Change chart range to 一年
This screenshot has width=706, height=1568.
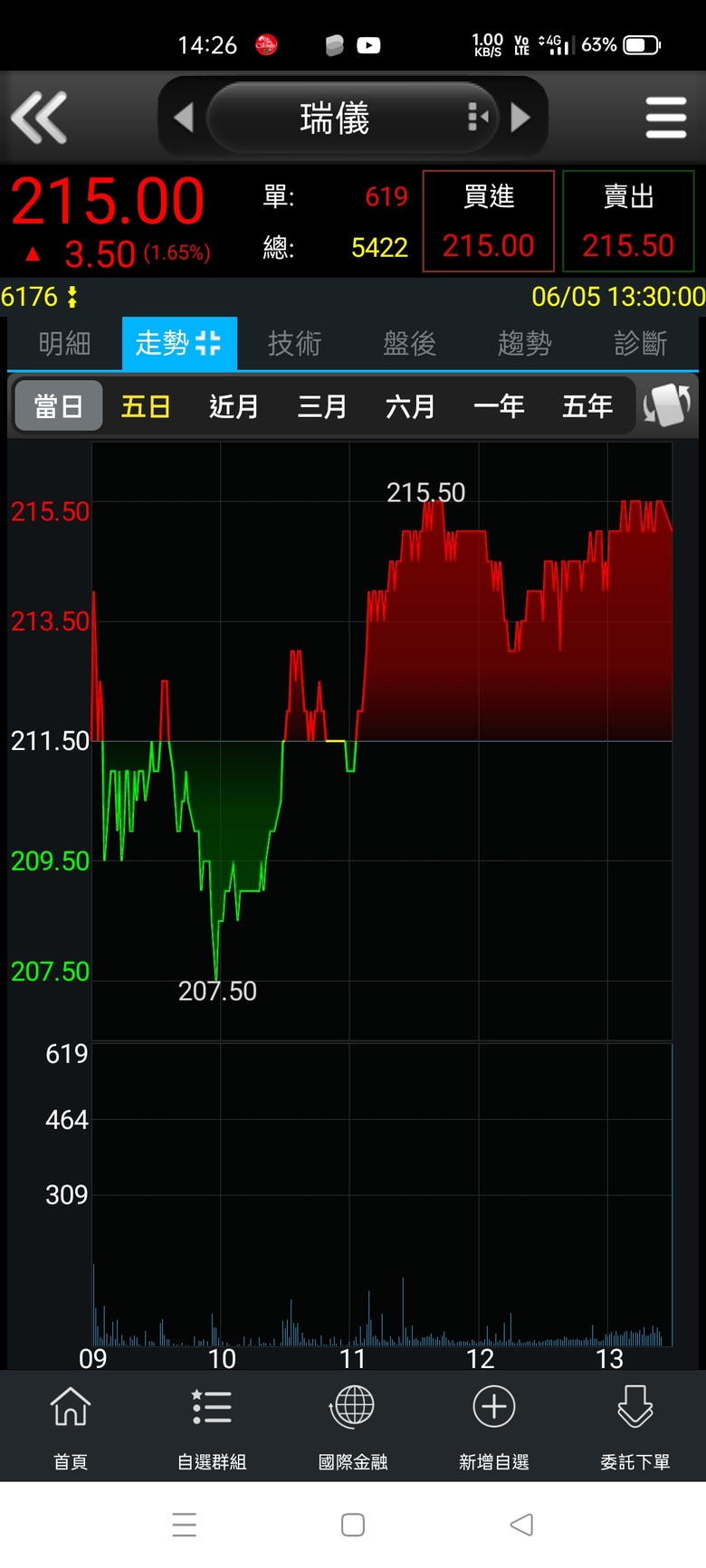(x=499, y=406)
